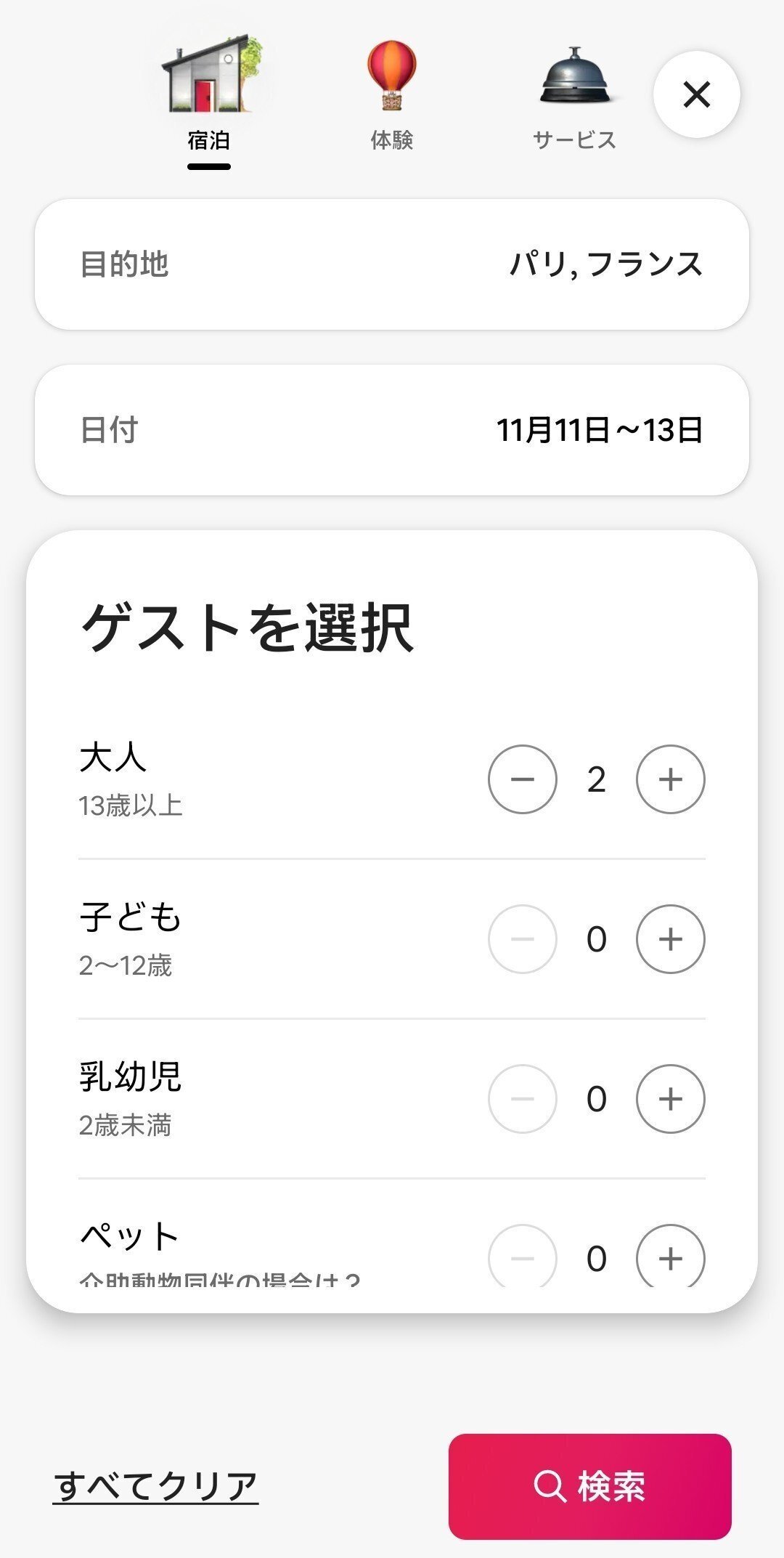Start the search with 検索
Screen dimensions: 784x1558
589,1486
